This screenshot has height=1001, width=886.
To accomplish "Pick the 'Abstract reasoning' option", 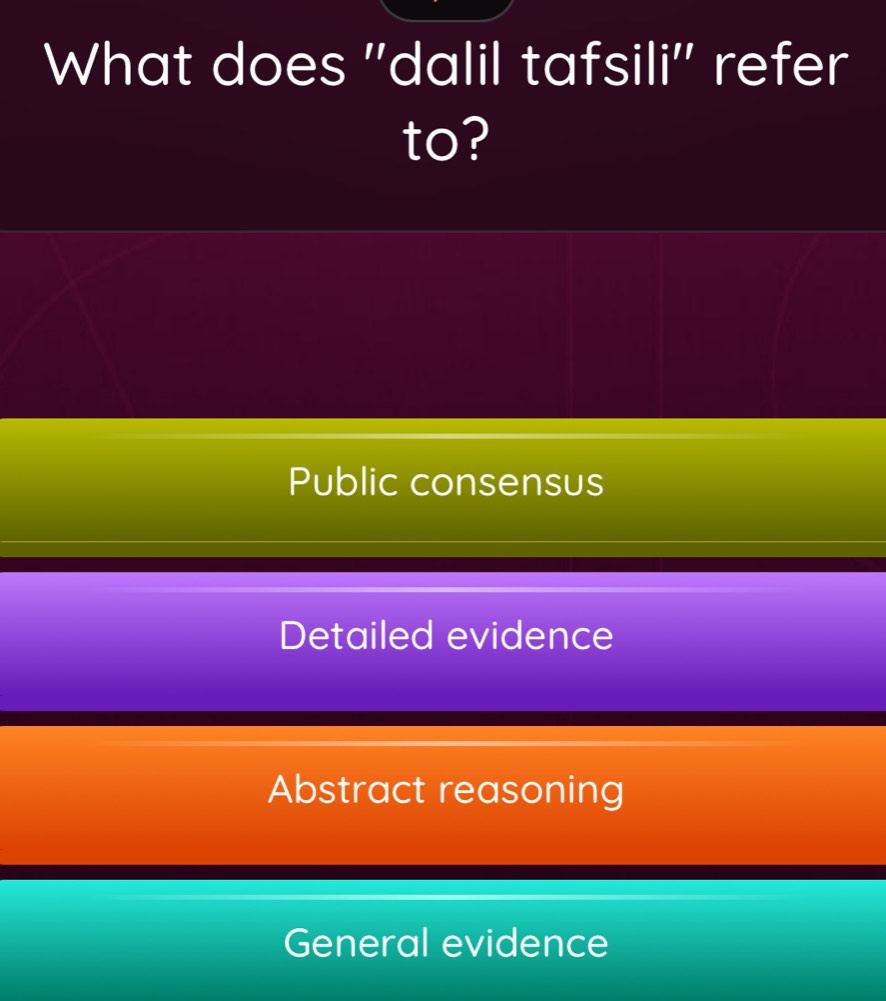I will point(445,792).
